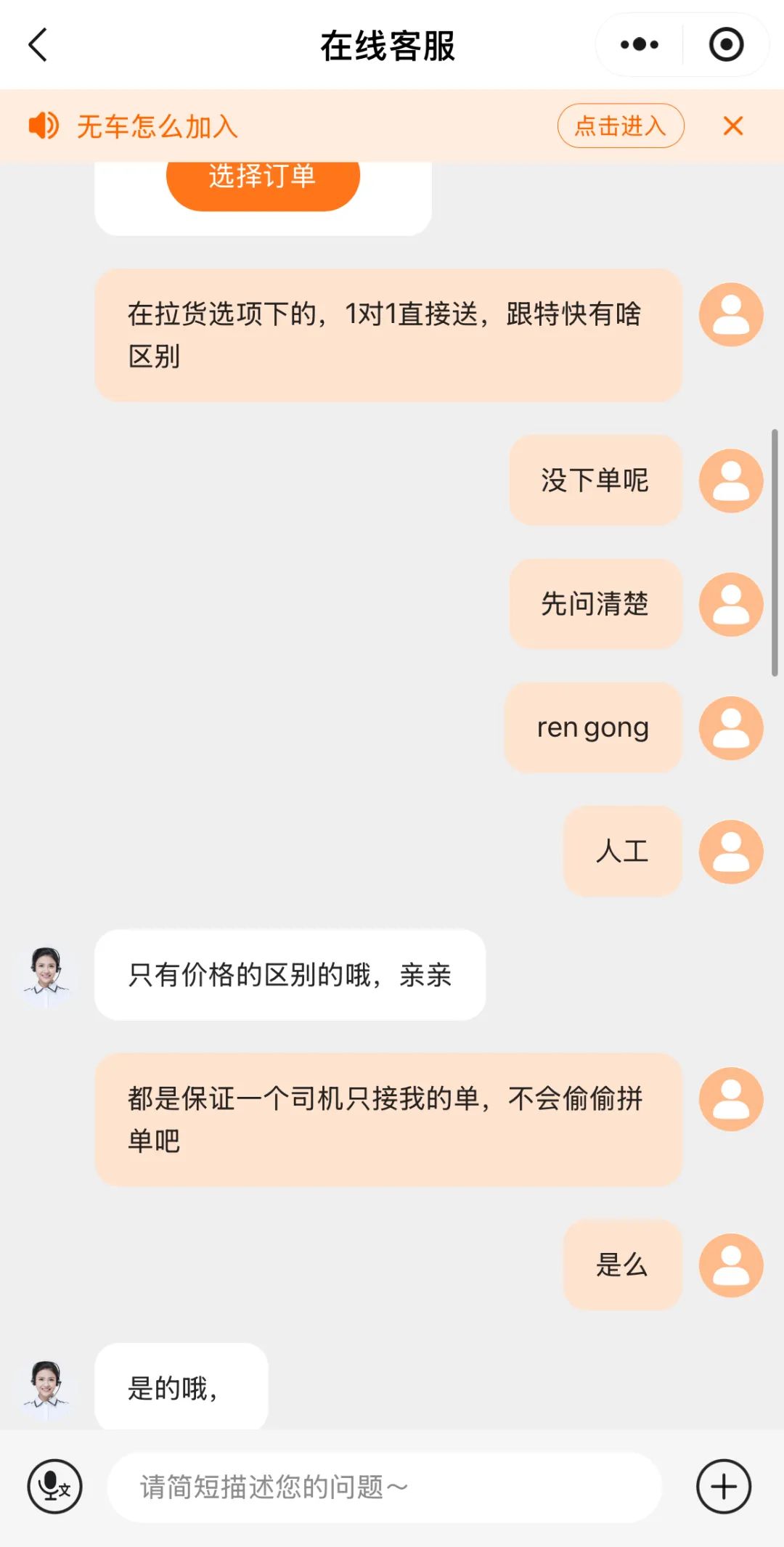Open the mini program three-dot menu
The image size is (784, 1547).
coord(640,45)
